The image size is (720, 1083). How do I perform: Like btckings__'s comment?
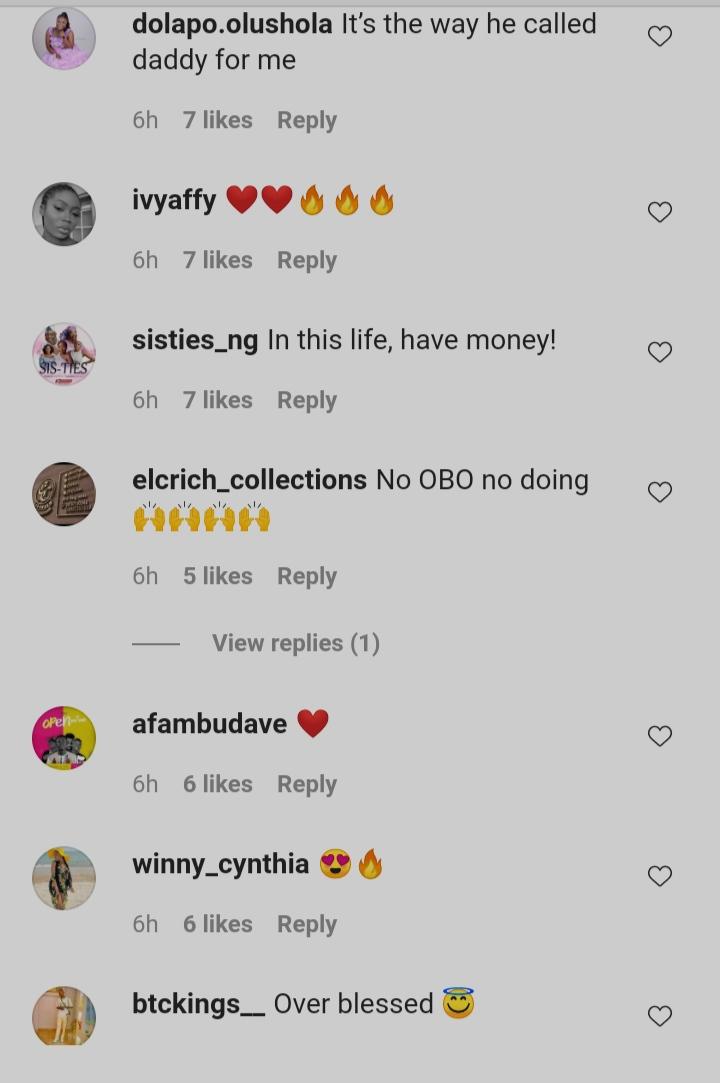[660, 1016]
